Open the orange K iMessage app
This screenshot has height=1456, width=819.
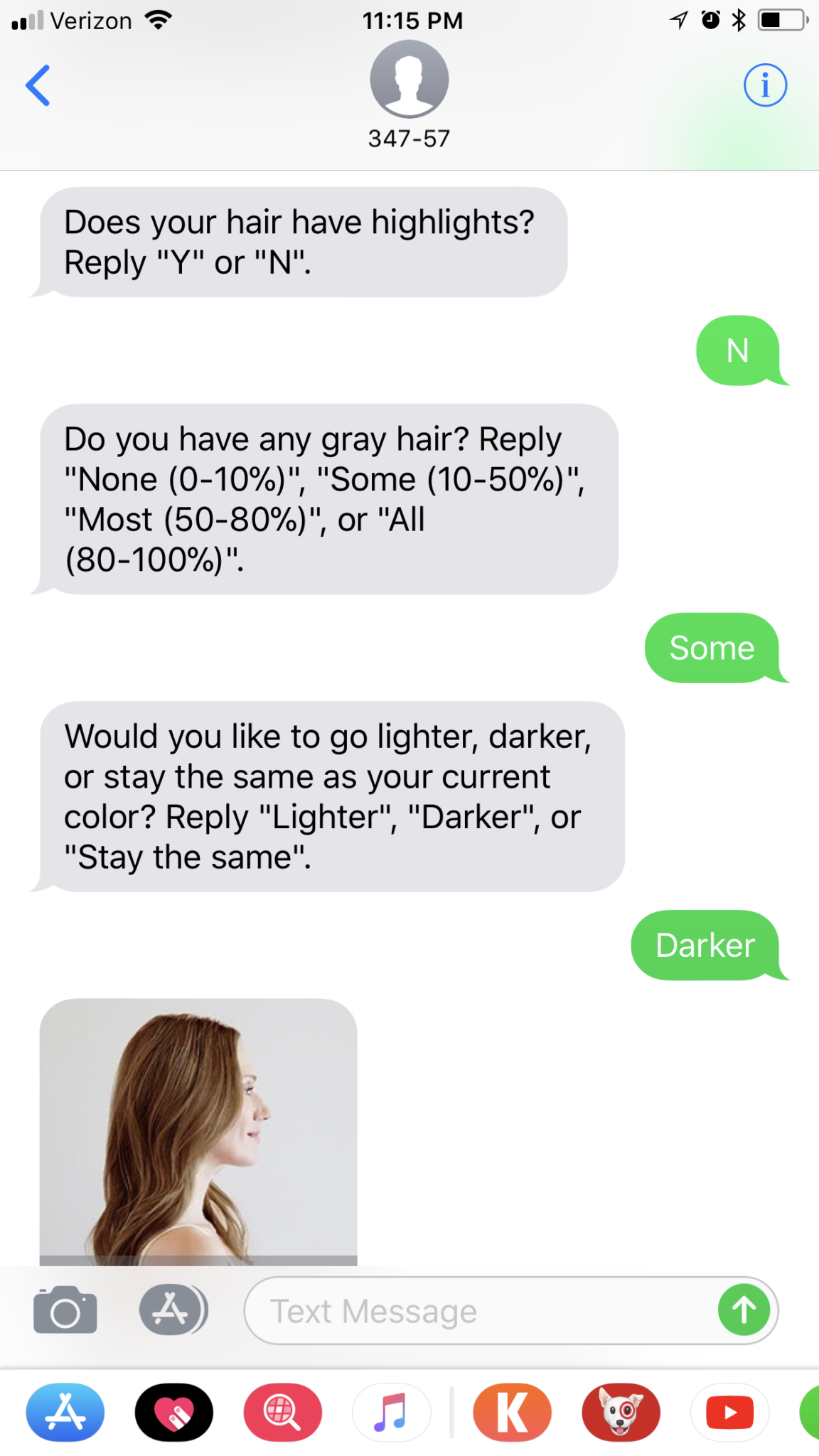pos(513,1413)
